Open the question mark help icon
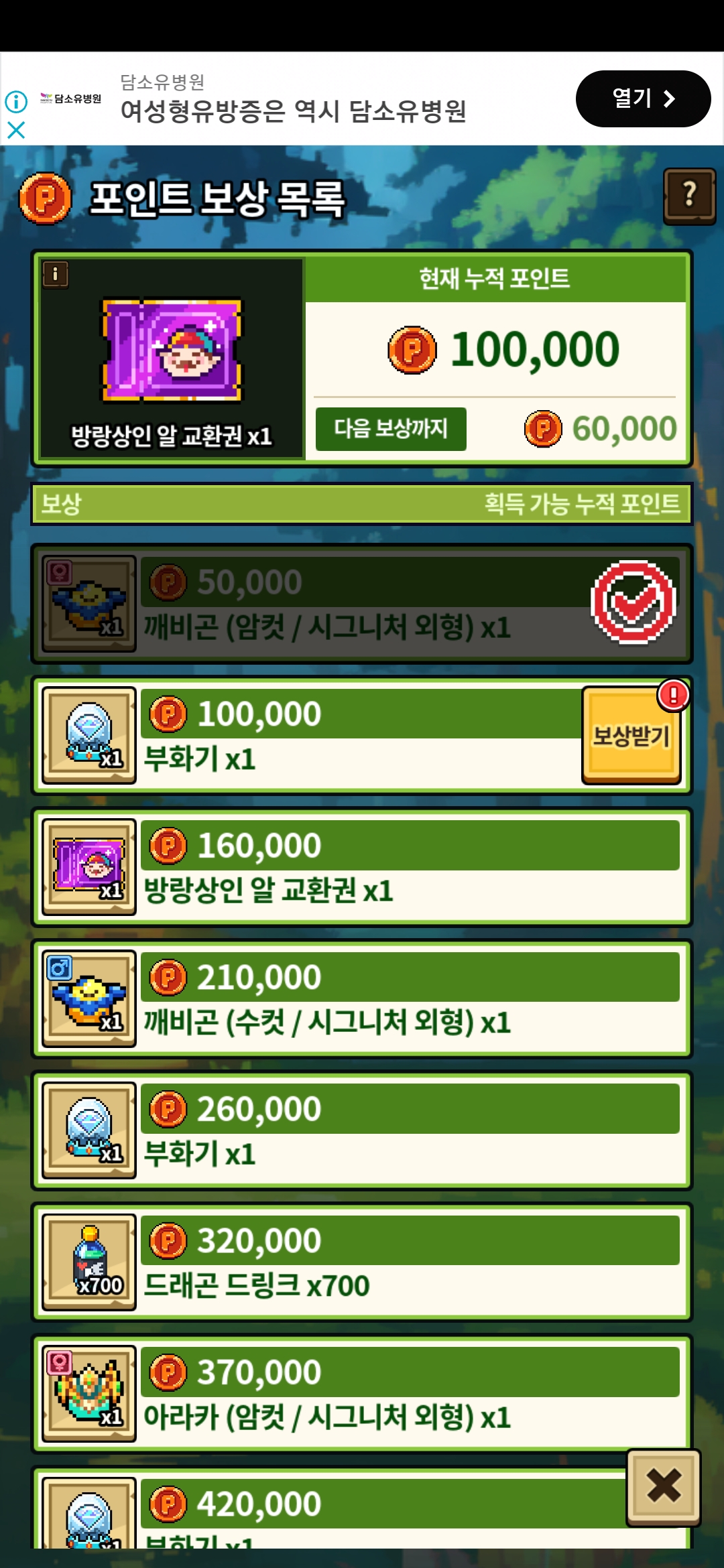724x1568 pixels. point(689,196)
